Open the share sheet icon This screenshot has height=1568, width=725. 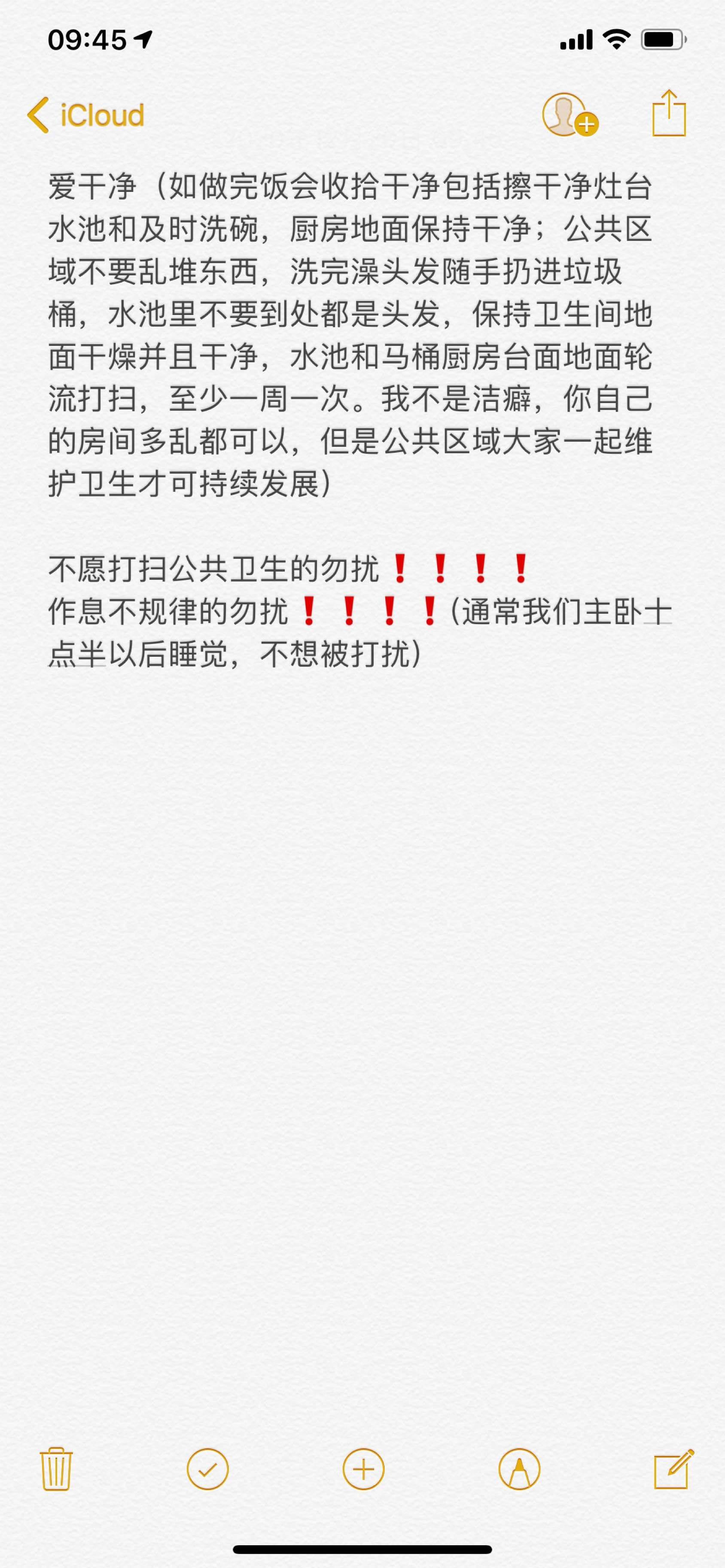pos(669,112)
